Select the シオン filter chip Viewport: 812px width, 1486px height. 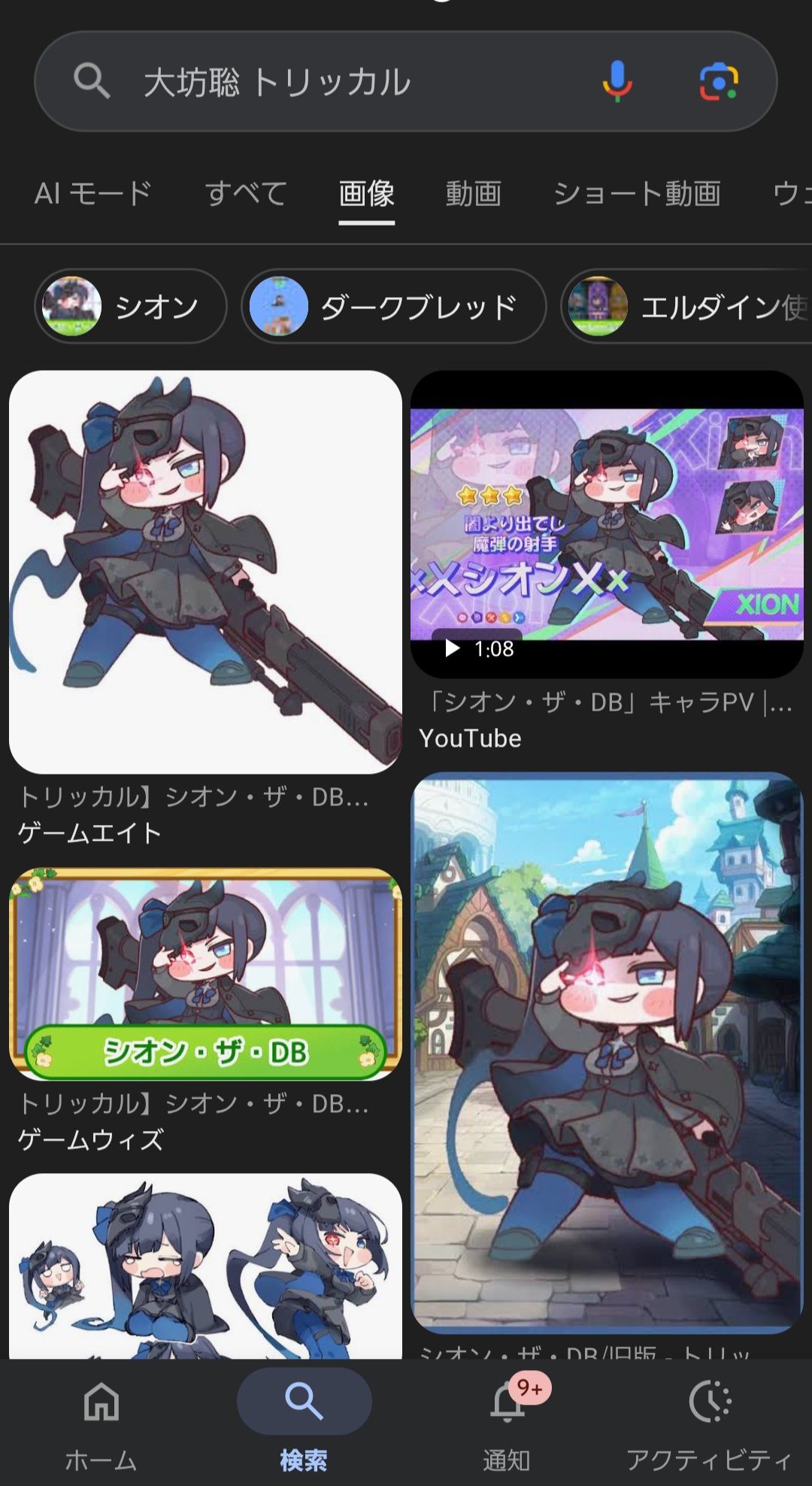tap(130, 306)
